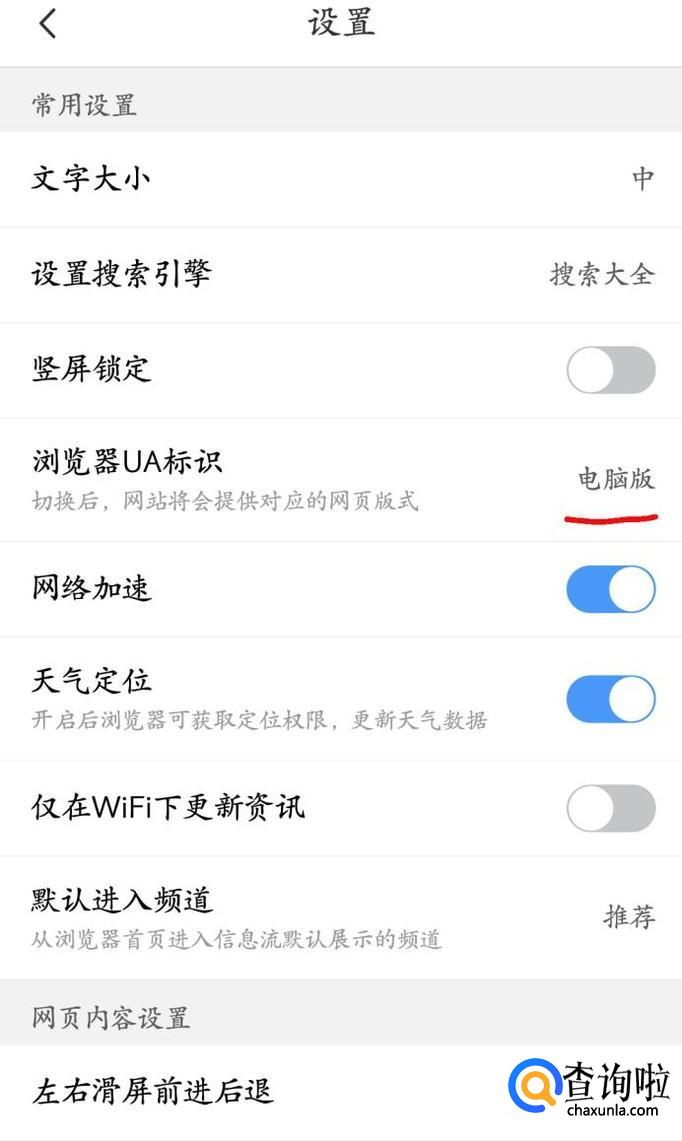The width and height of the screenshot is (682, 1141).
Task: Disable the 天气定位 switch
Action: [610, 699]
